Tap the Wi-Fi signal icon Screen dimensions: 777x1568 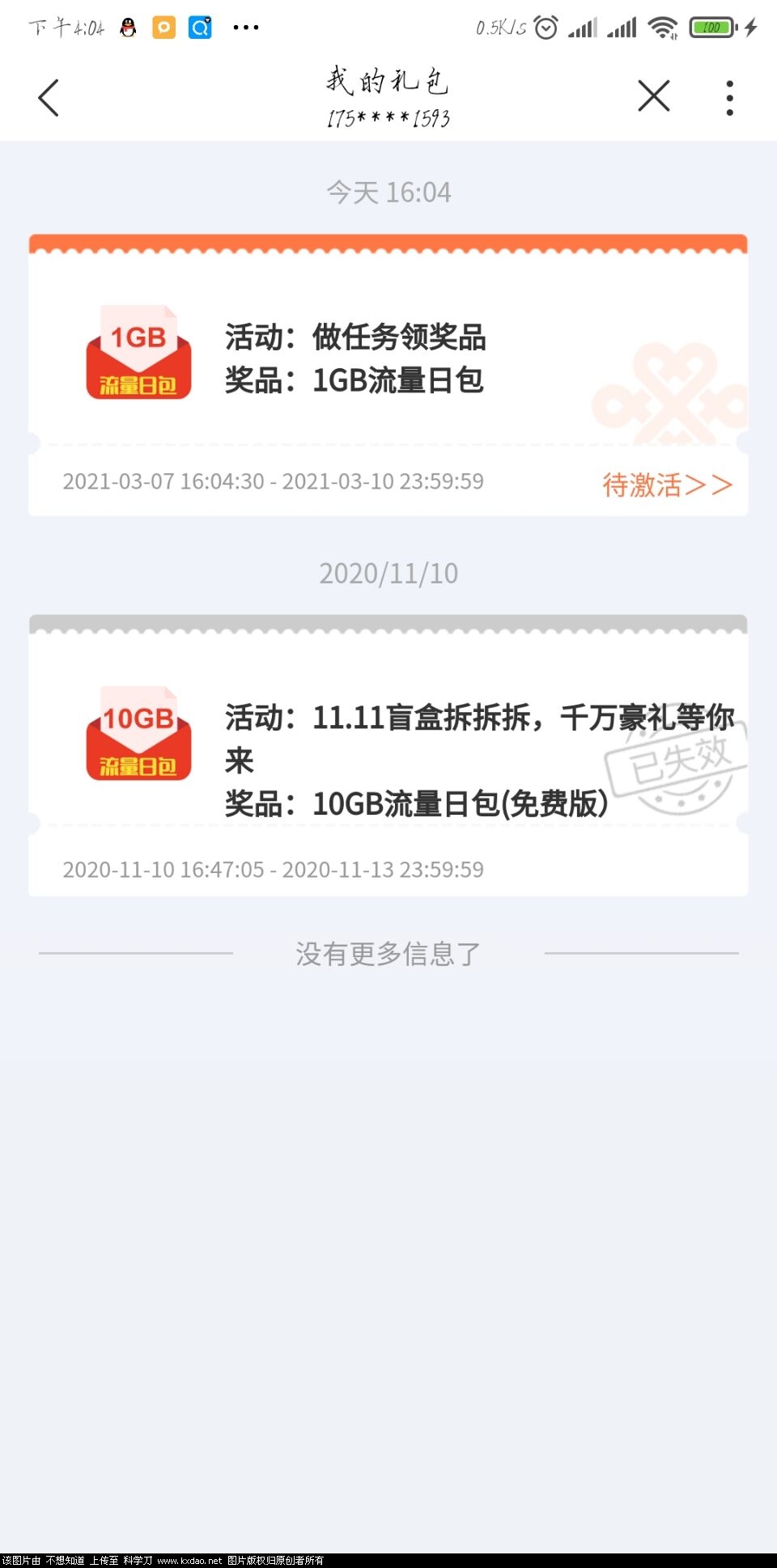pyautogui.click(x=662, y=27)
